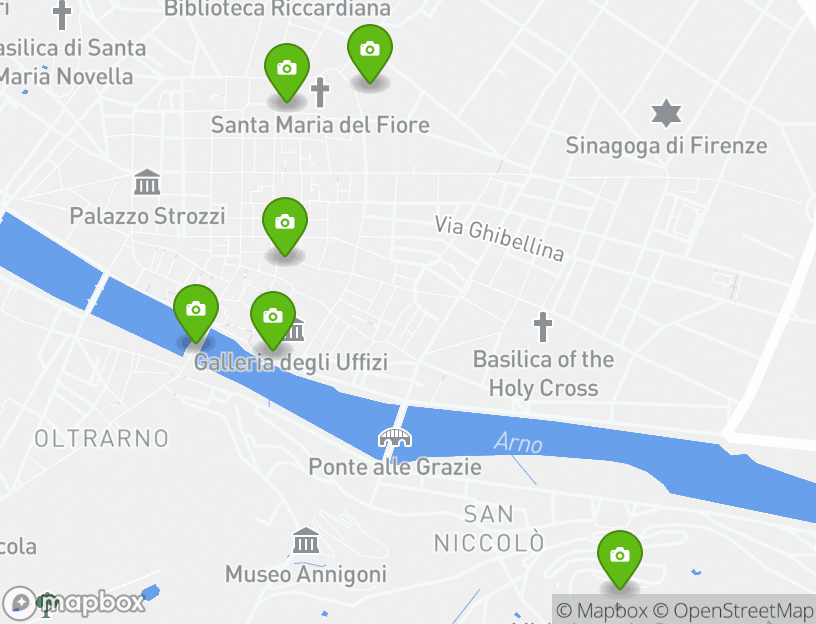Screen dimensions: 816x624
Task: Tap the camera pin east of Palazzo Strozzi
Action: tap(285, 222)
